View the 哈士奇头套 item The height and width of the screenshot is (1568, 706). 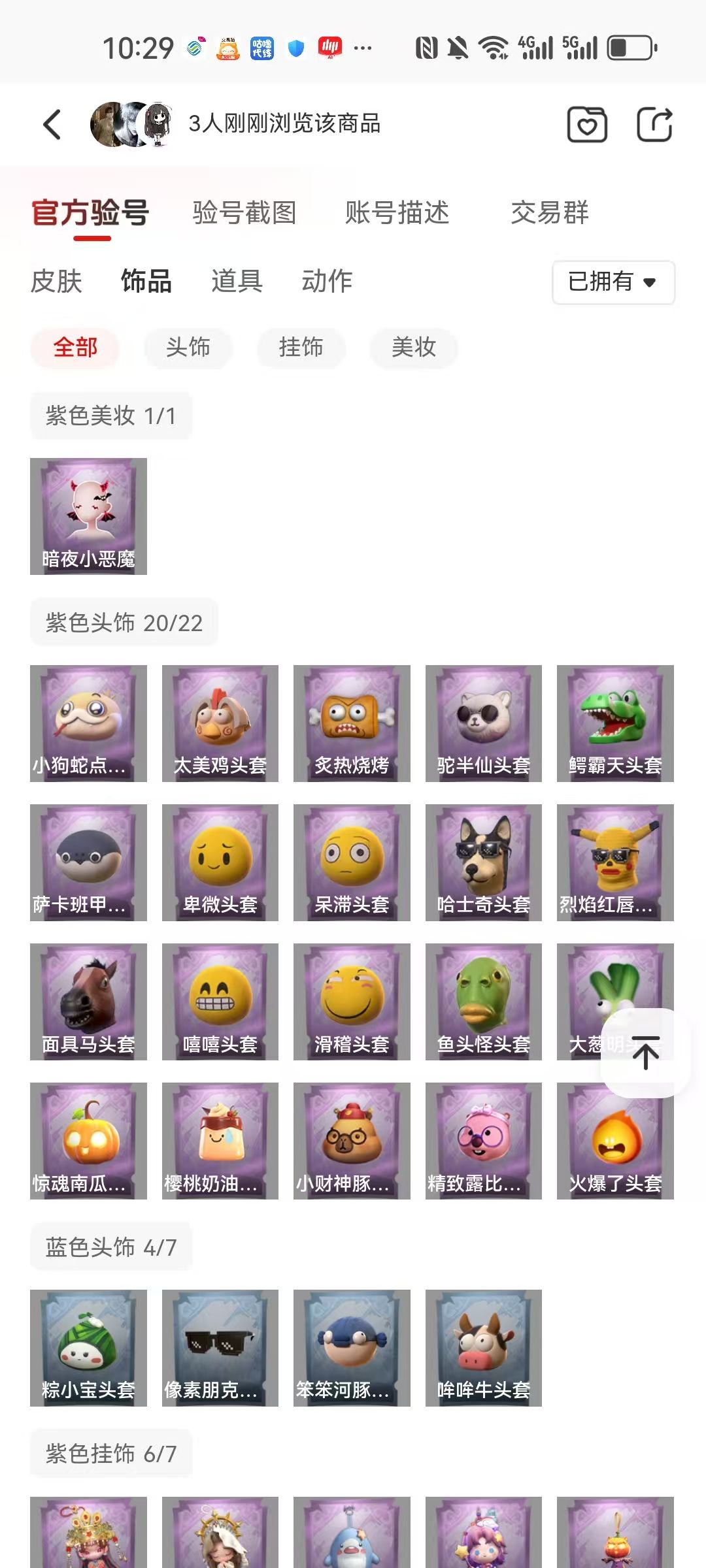click(x=484, y=862)
